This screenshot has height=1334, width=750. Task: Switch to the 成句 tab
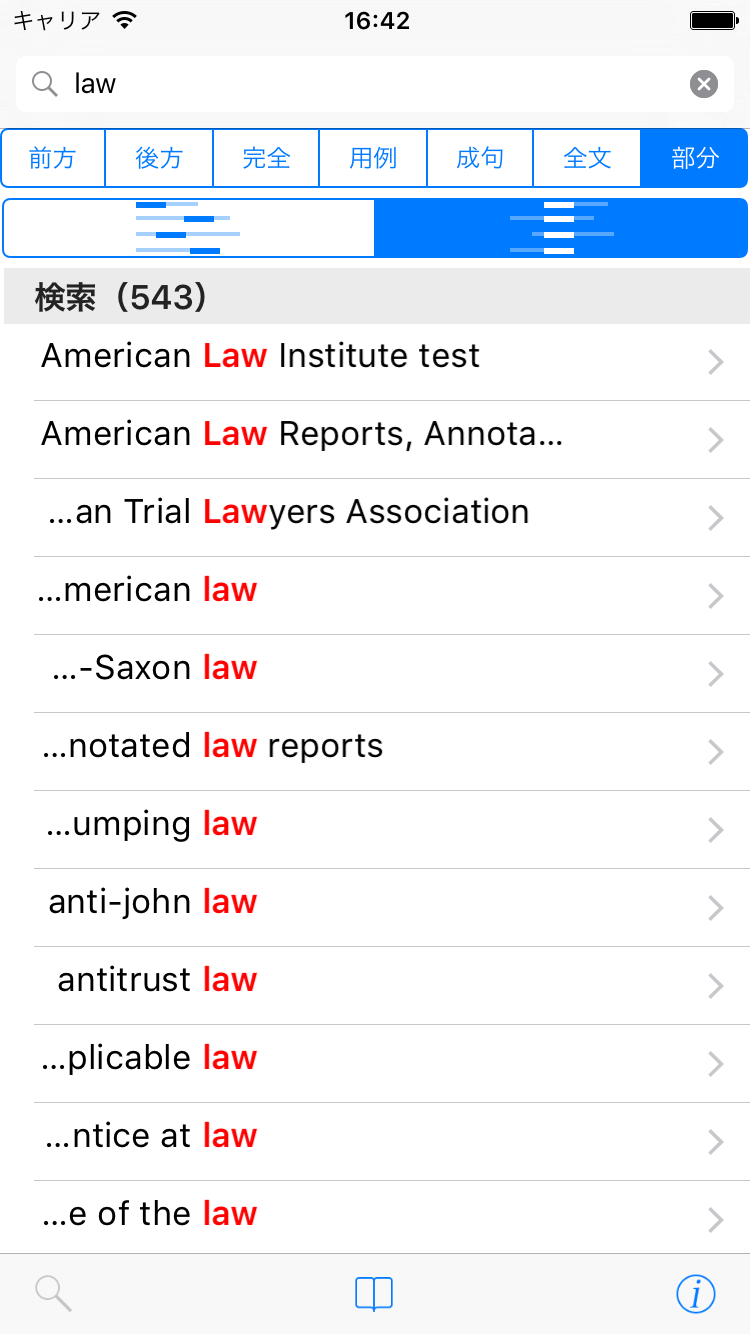click(480, 158)
